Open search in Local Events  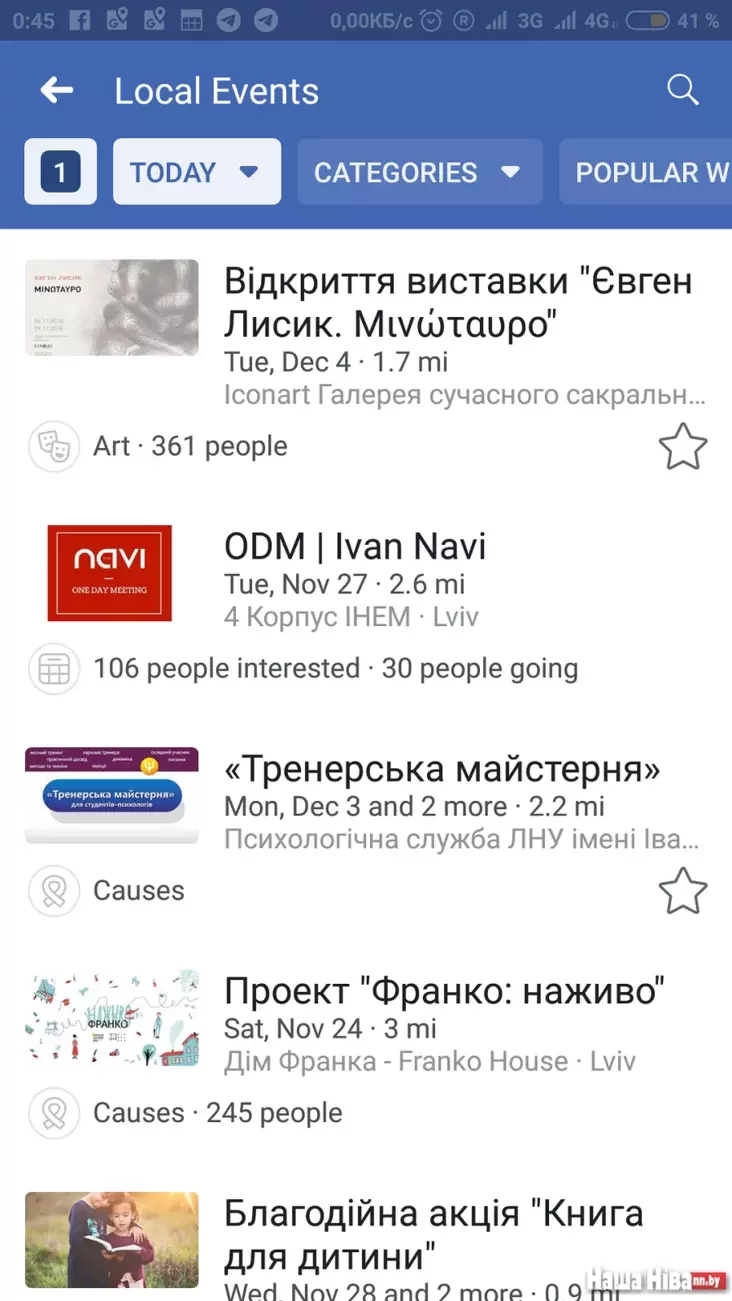point(682,90)
